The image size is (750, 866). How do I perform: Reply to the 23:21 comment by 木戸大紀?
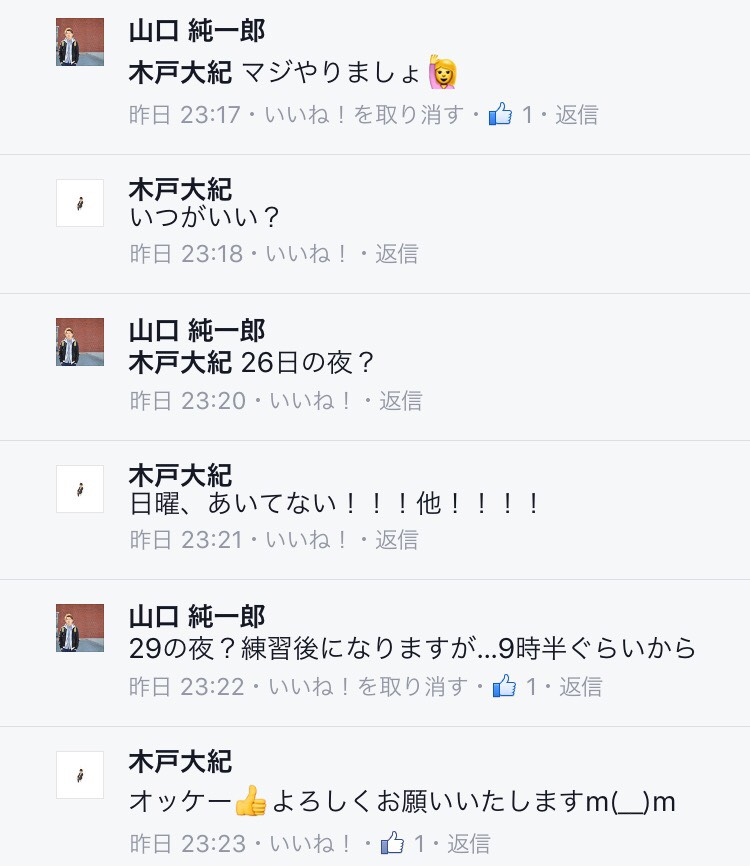pyautogui.click(x=396, y=540)
